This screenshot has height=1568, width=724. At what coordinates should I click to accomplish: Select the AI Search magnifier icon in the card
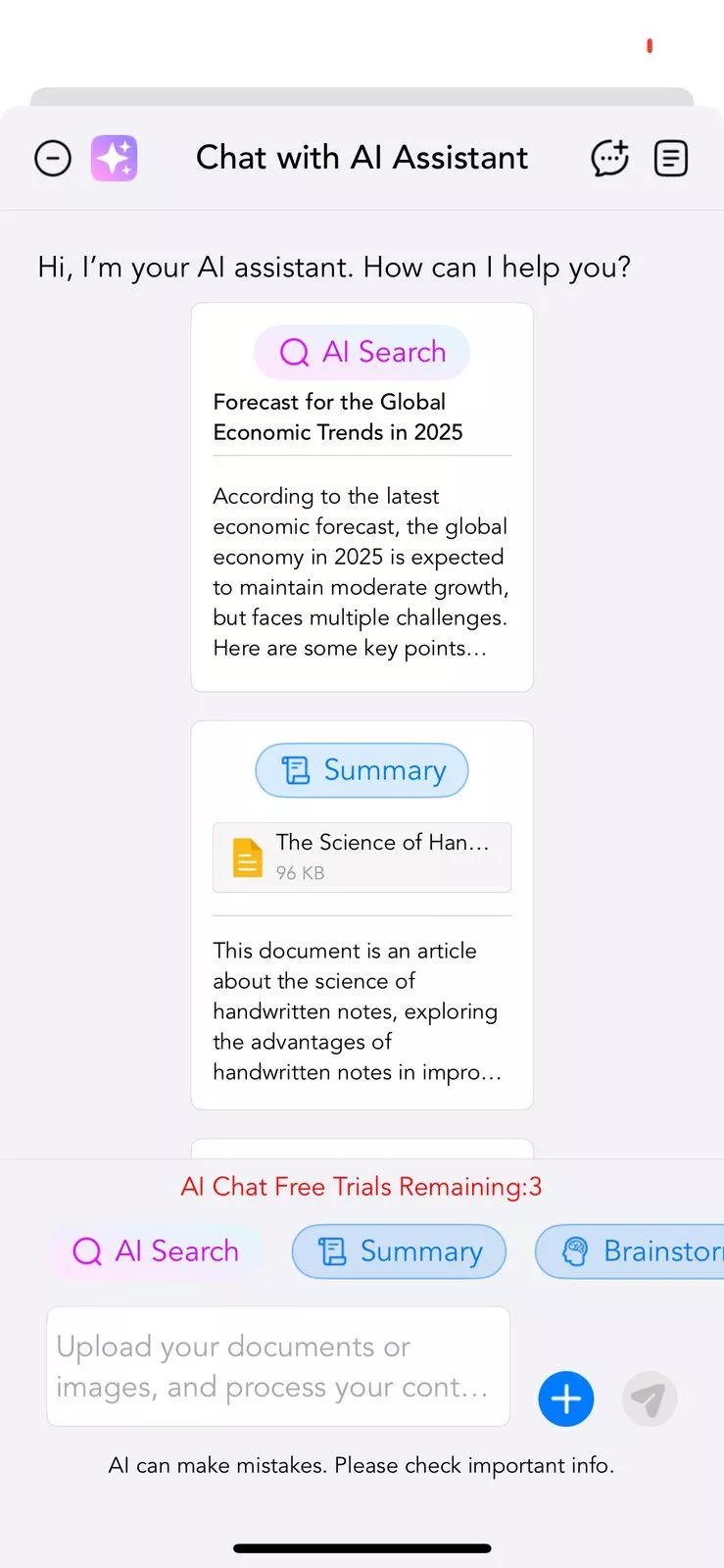click(x=293, y=352)
